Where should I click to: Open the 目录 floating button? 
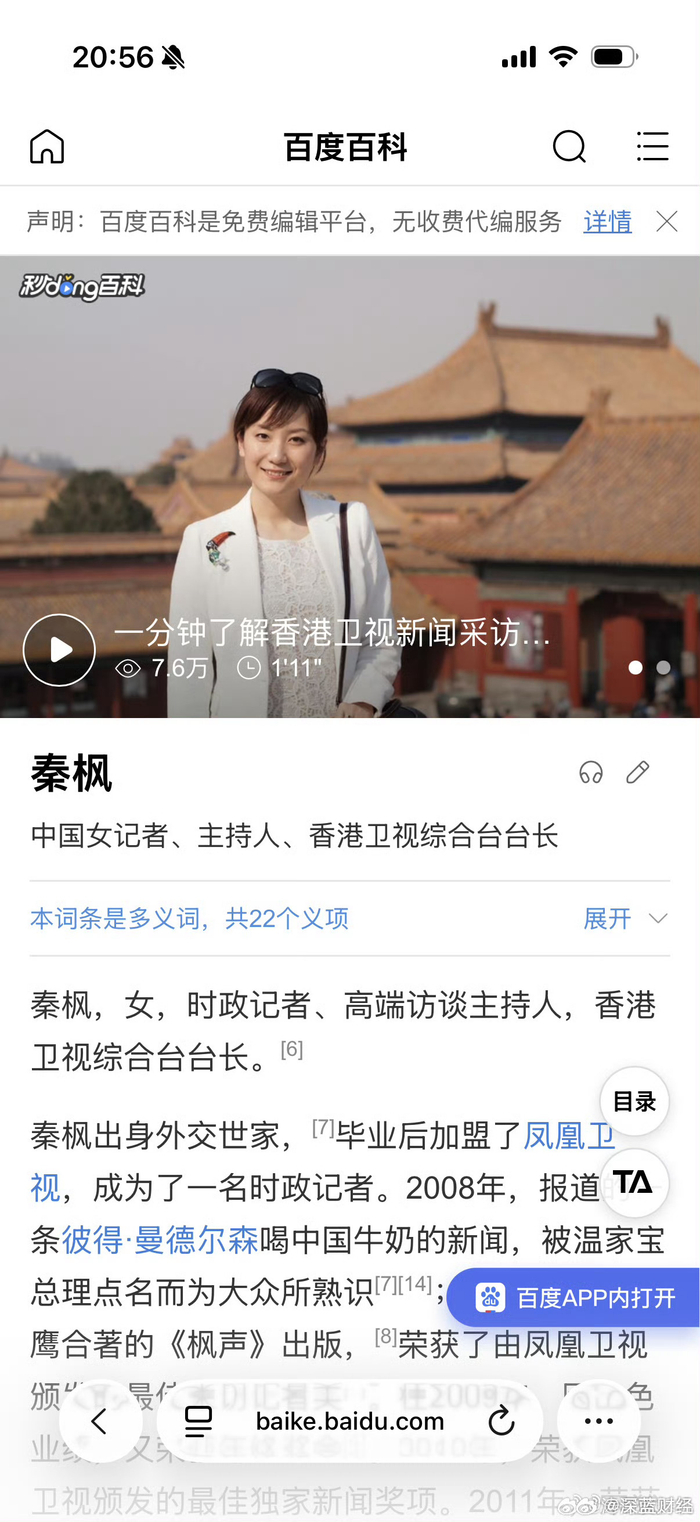coord(634,1102)
